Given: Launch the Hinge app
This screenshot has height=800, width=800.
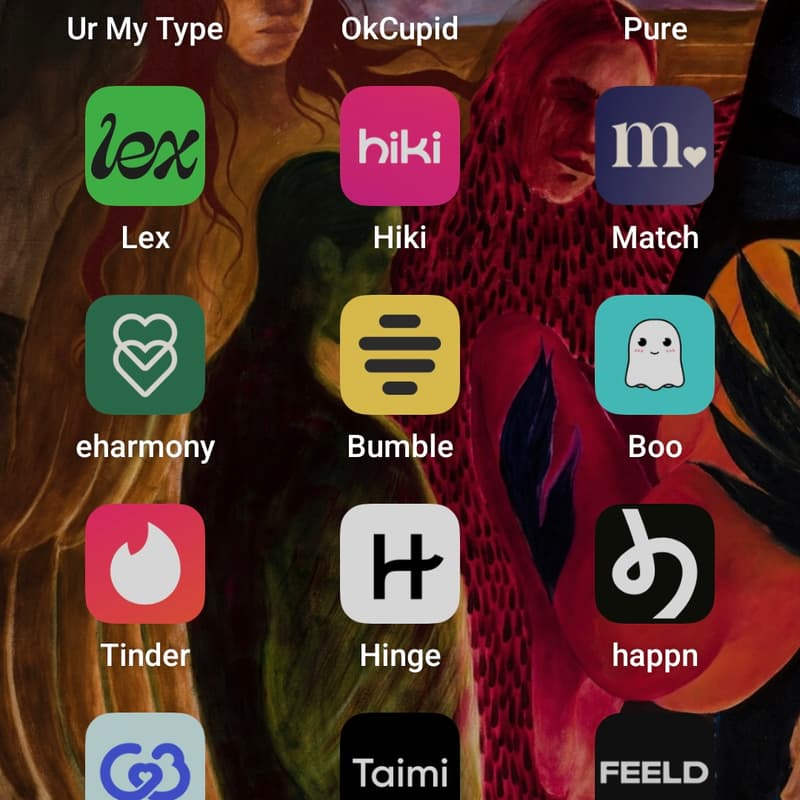Looking at the screenshot, I should [400, 564].
